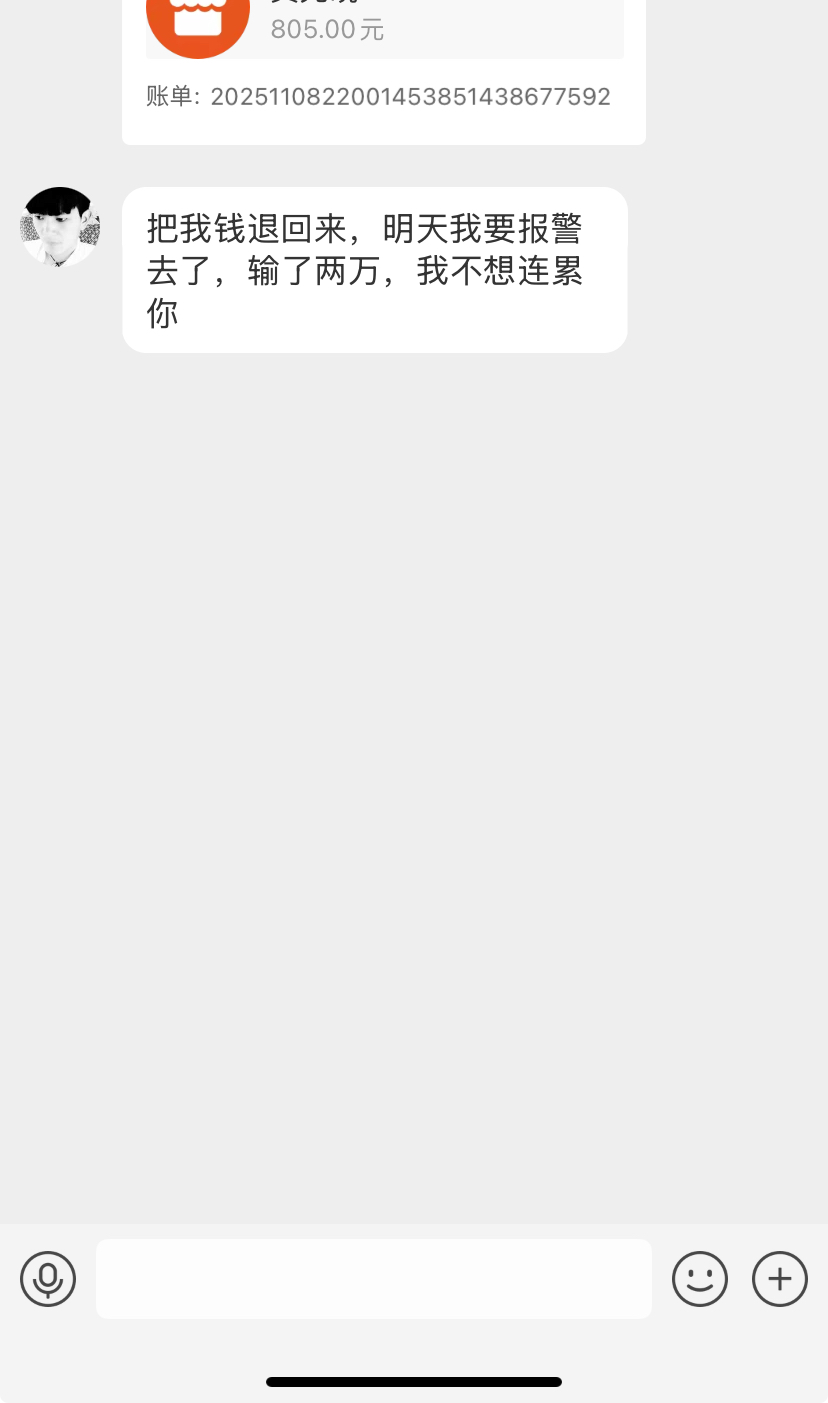The image size is (828, 1403).
Task: Open the emoji picker
Action: pyautogui.click(x=699, y=1279)
